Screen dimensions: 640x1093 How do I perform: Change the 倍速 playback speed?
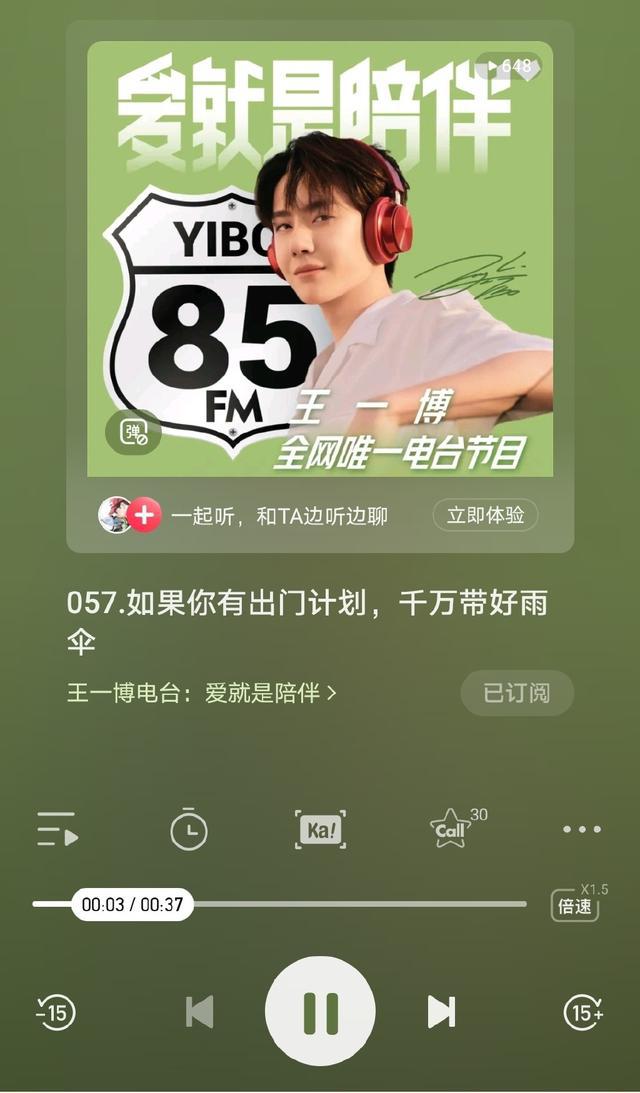coord(575,905)
